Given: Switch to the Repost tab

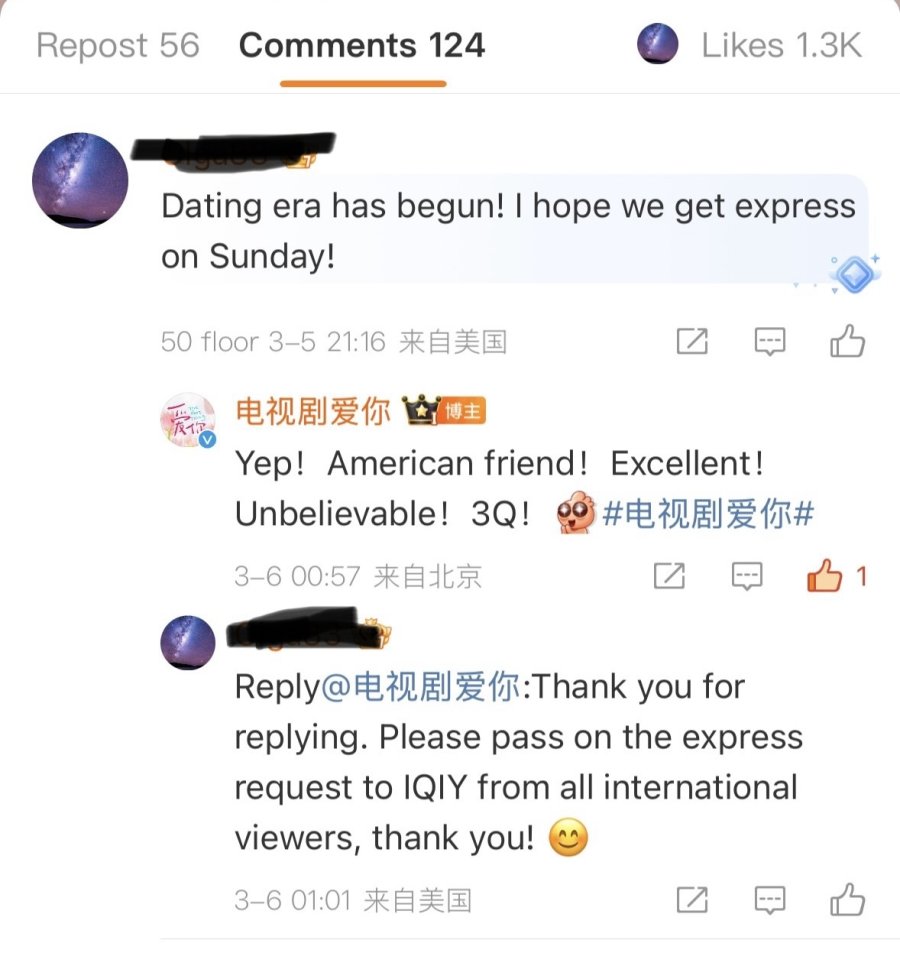Looking at the screenshot, I should coord(118,46).
